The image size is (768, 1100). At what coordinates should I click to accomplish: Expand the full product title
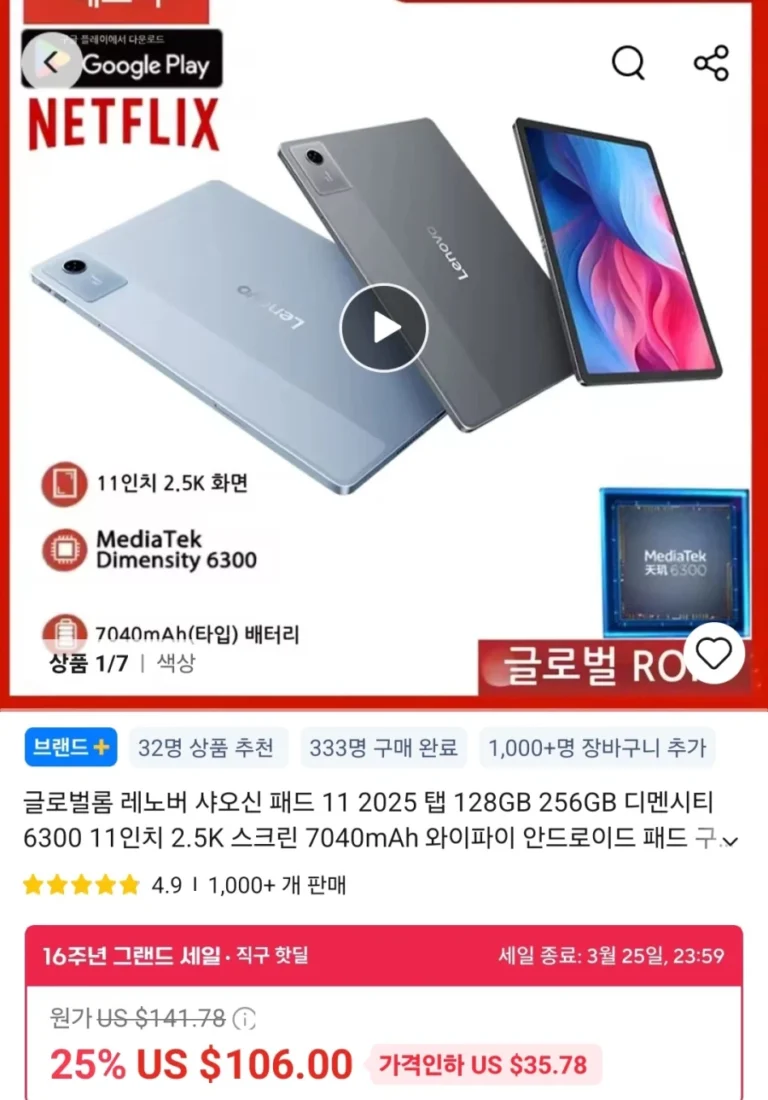pos(730,841)
